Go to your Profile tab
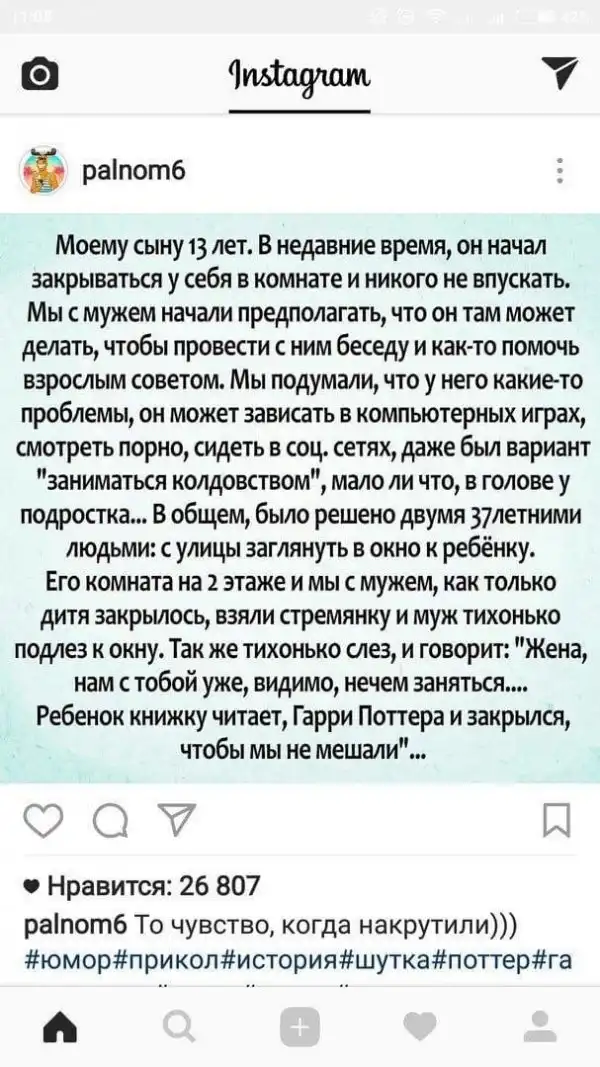This screenshot has height=1067, width=600. (540, 1026)
